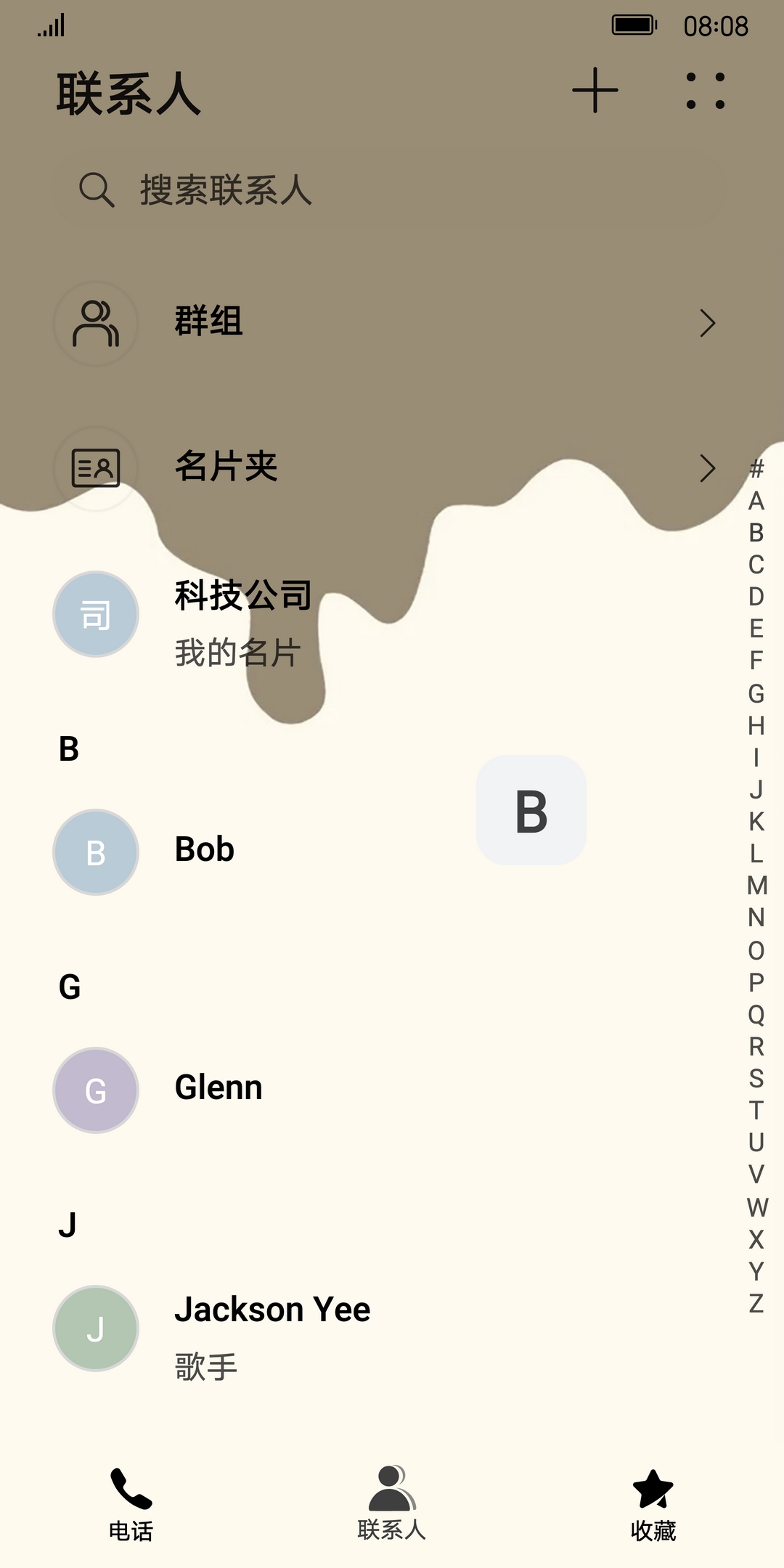Jump to letter G in the index
This screenshot has height=1568, width=784.
(756, 693)
